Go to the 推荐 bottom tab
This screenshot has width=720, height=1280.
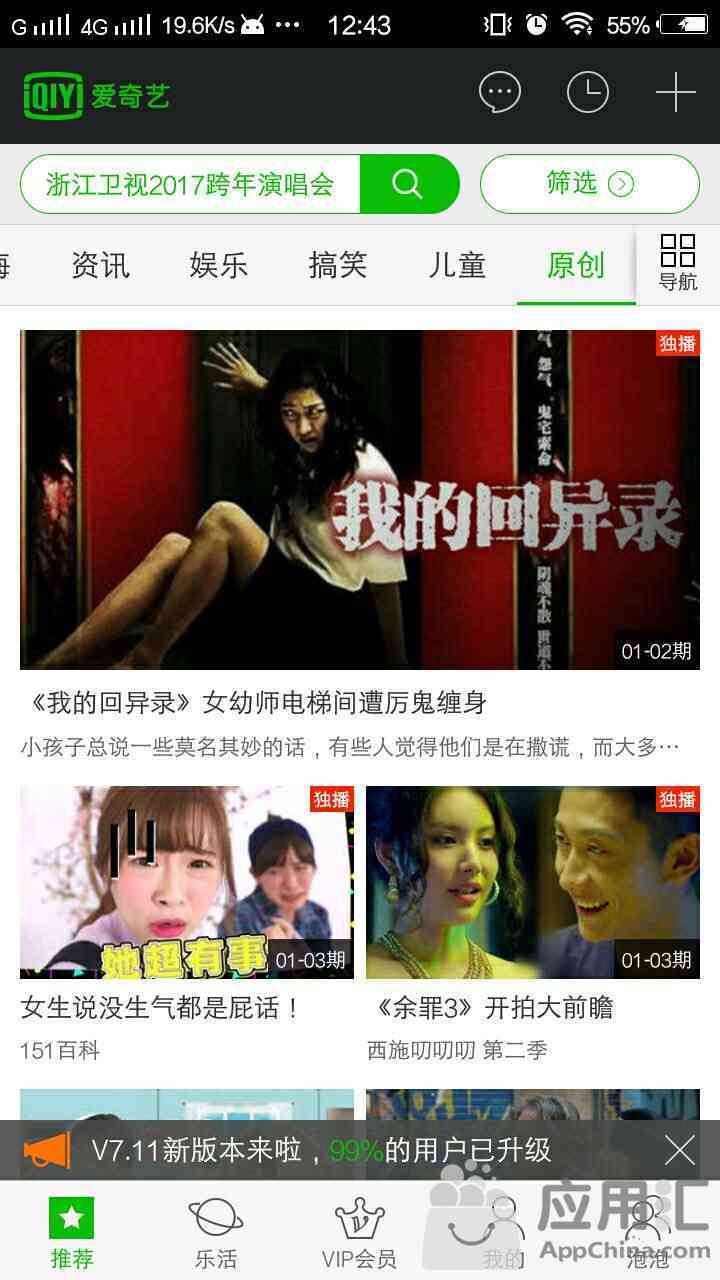pyautogui.click(x=72, y=1232)
